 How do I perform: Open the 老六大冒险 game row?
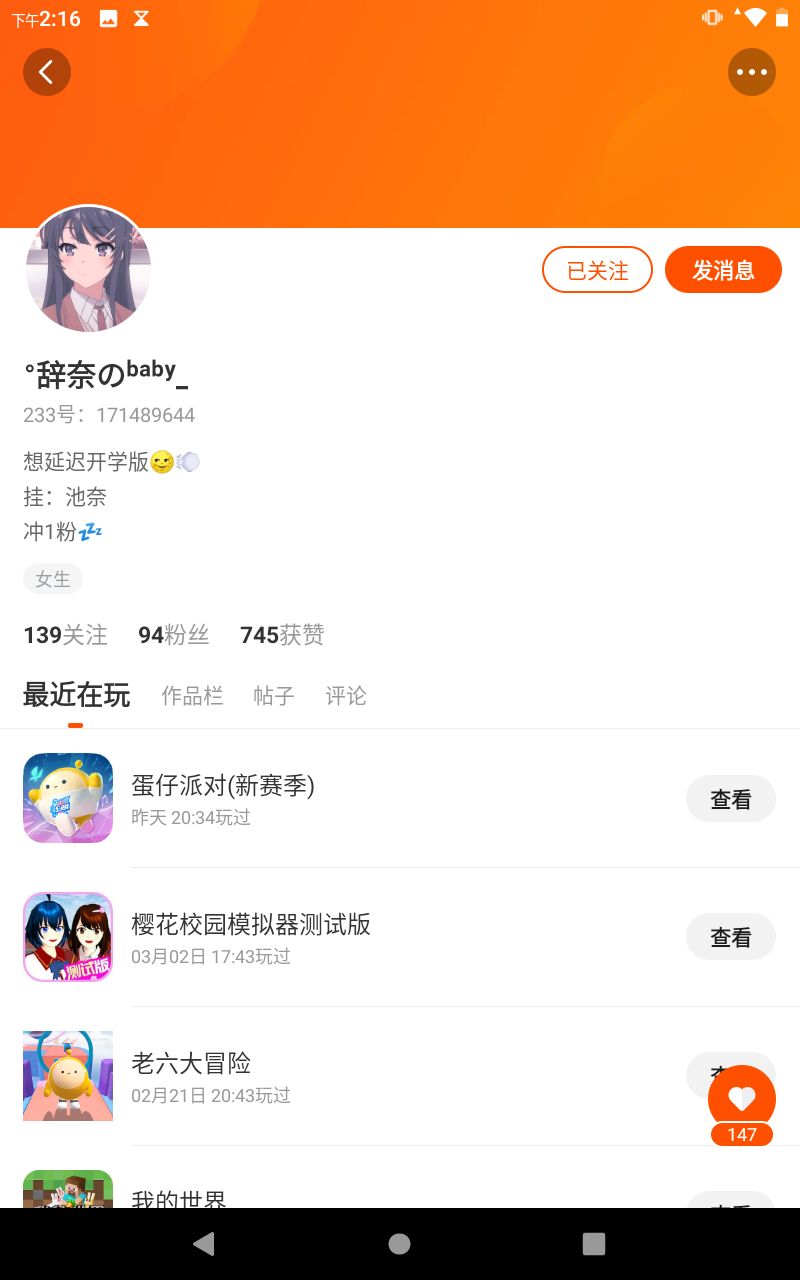pos(400,1076)
